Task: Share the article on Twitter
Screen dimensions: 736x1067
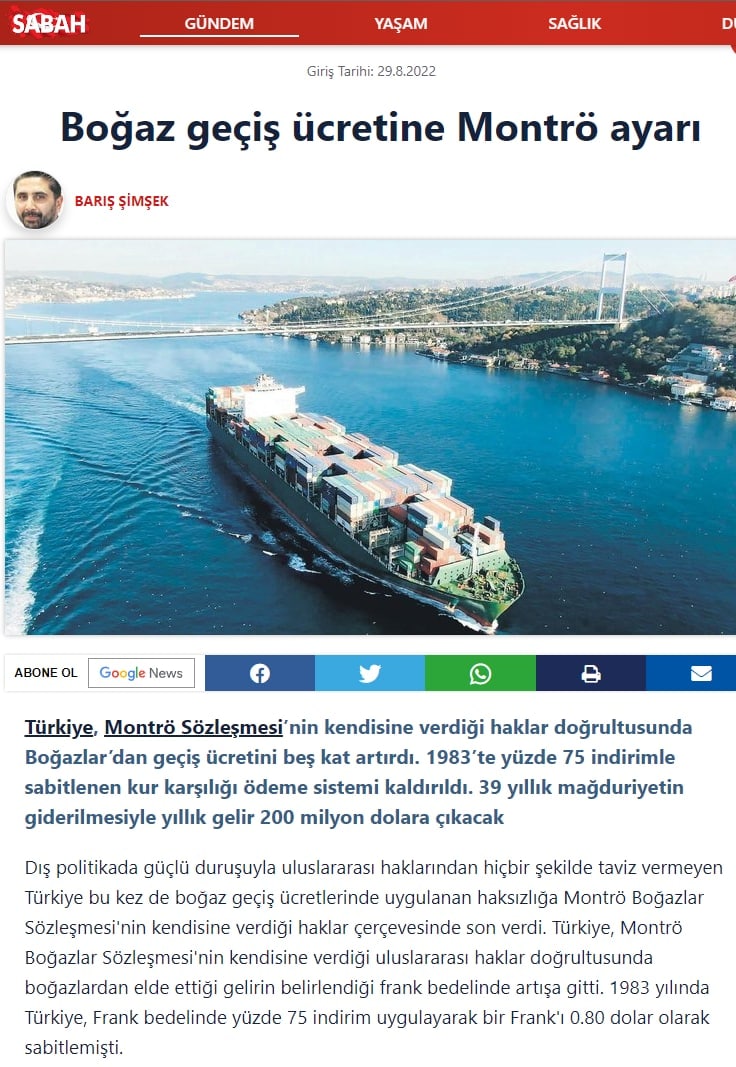Action: (x=370, y=673)
